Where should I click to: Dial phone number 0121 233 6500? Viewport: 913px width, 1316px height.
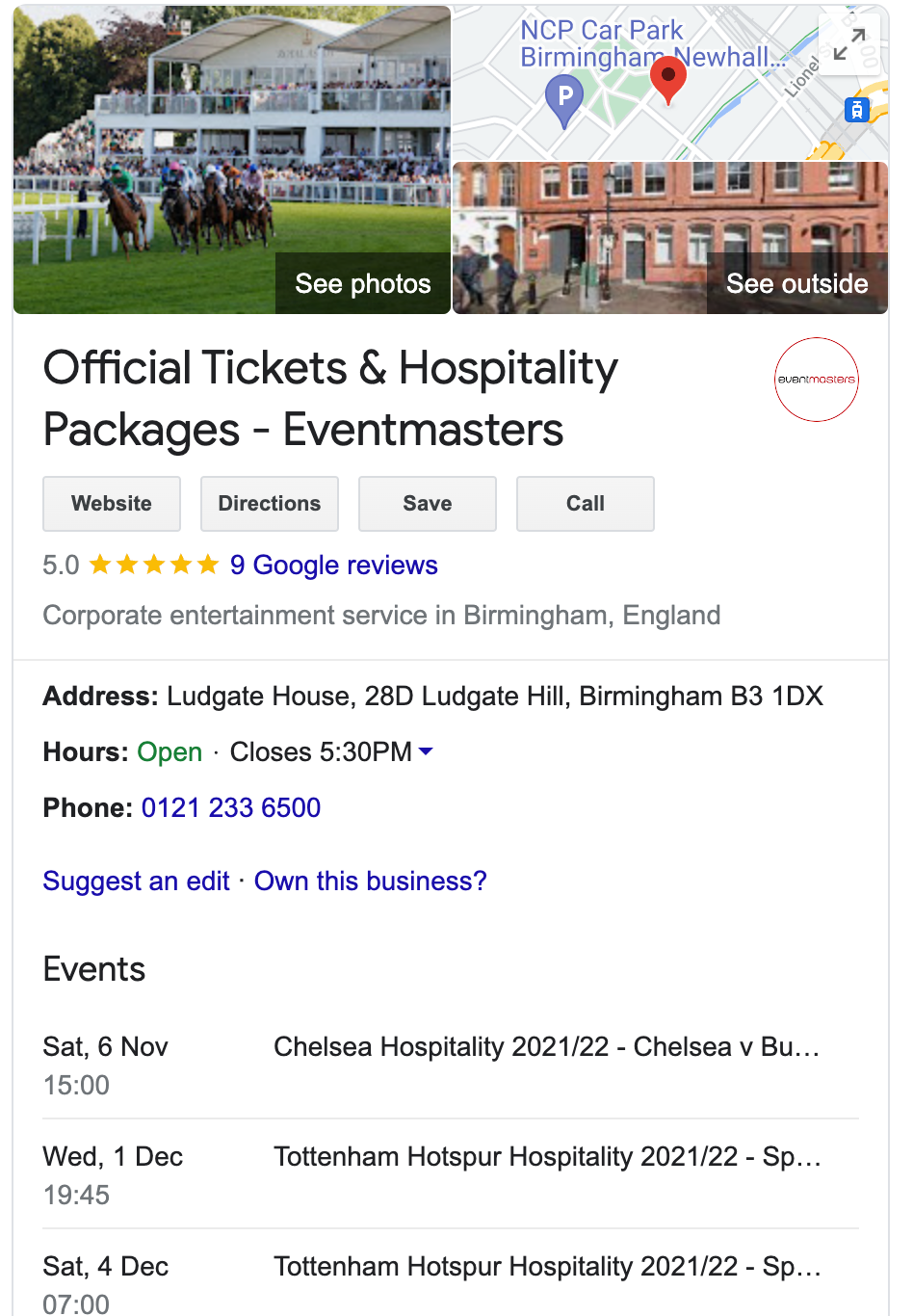point(231,807)
